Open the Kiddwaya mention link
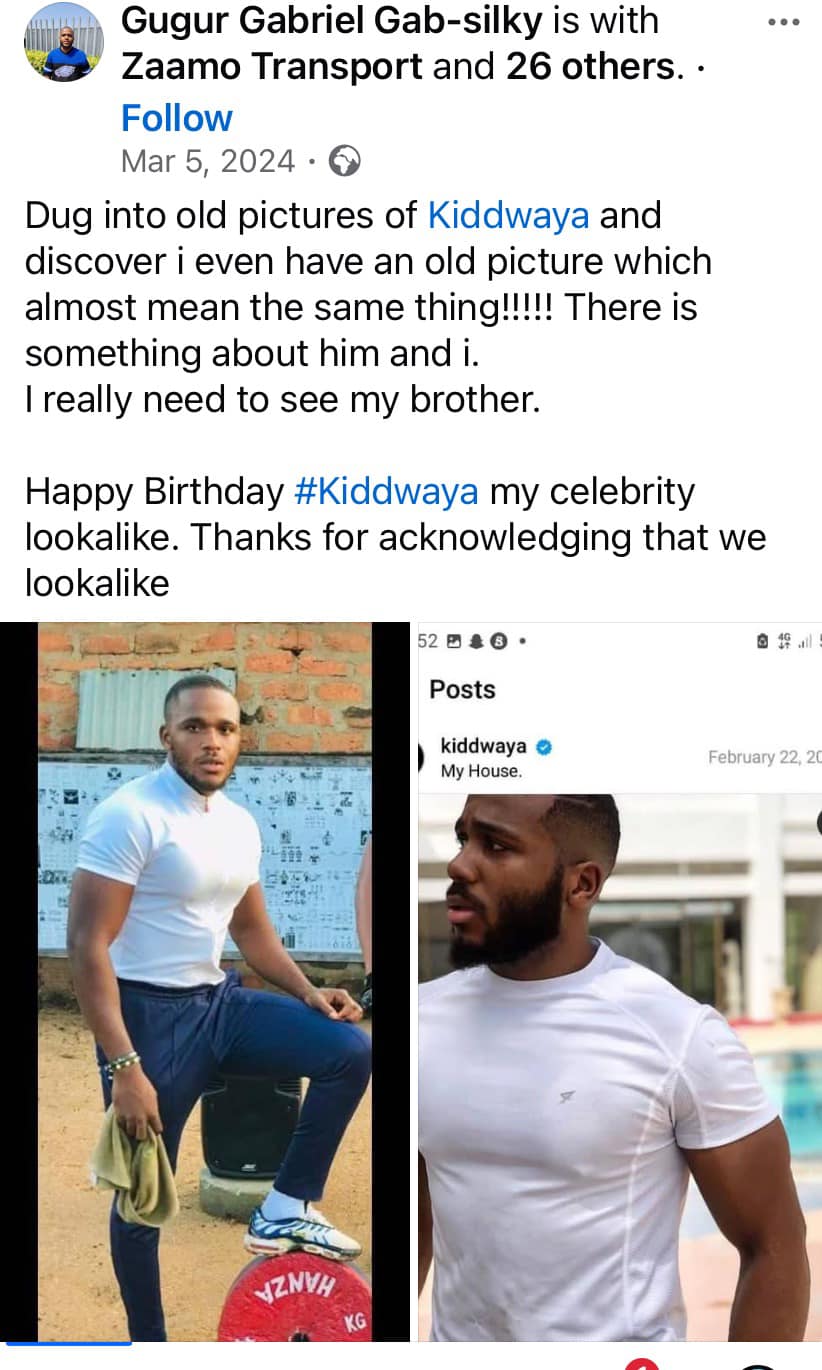 tap(508, 215)
